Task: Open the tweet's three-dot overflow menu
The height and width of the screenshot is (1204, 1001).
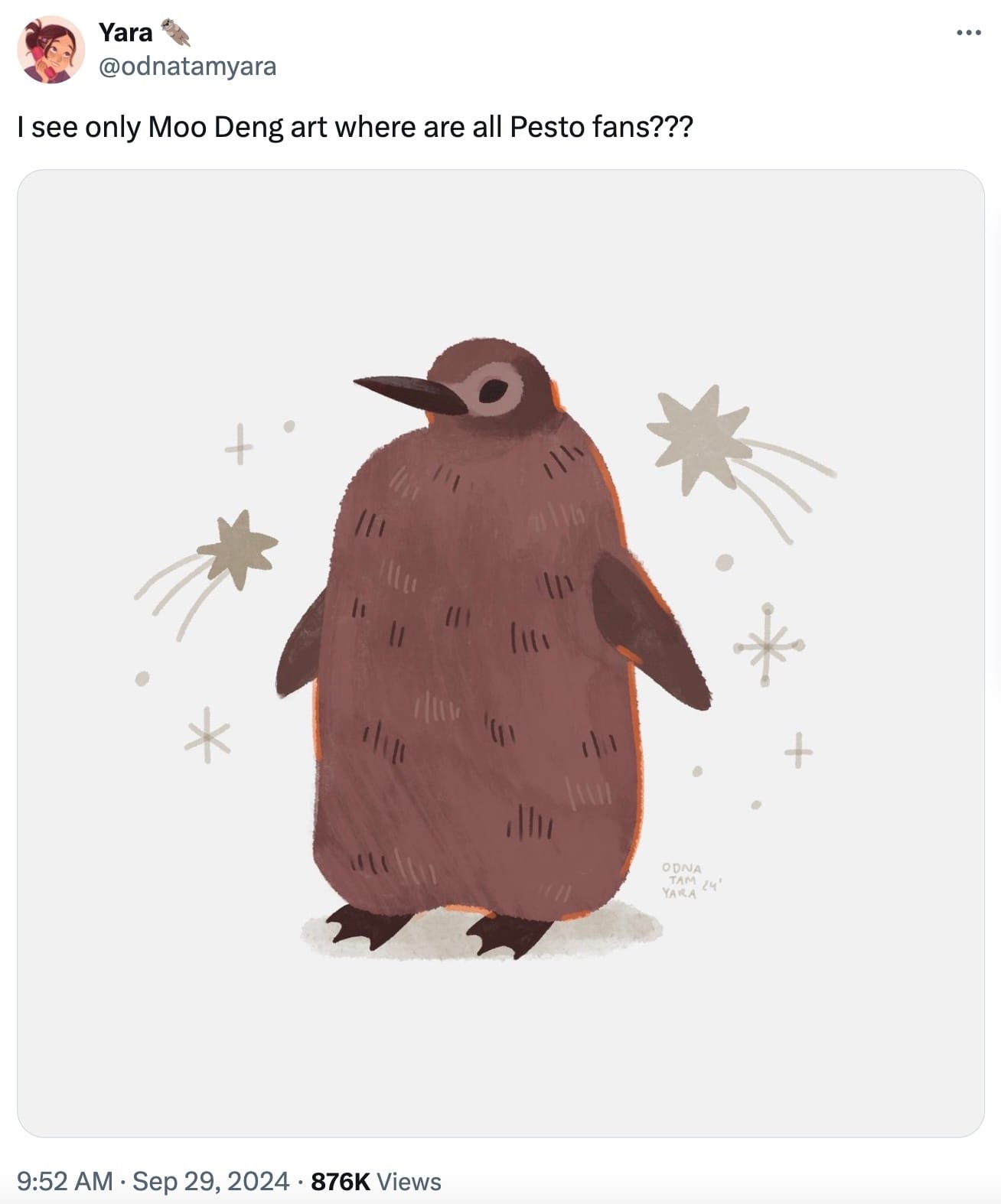Action: [968, 33]
